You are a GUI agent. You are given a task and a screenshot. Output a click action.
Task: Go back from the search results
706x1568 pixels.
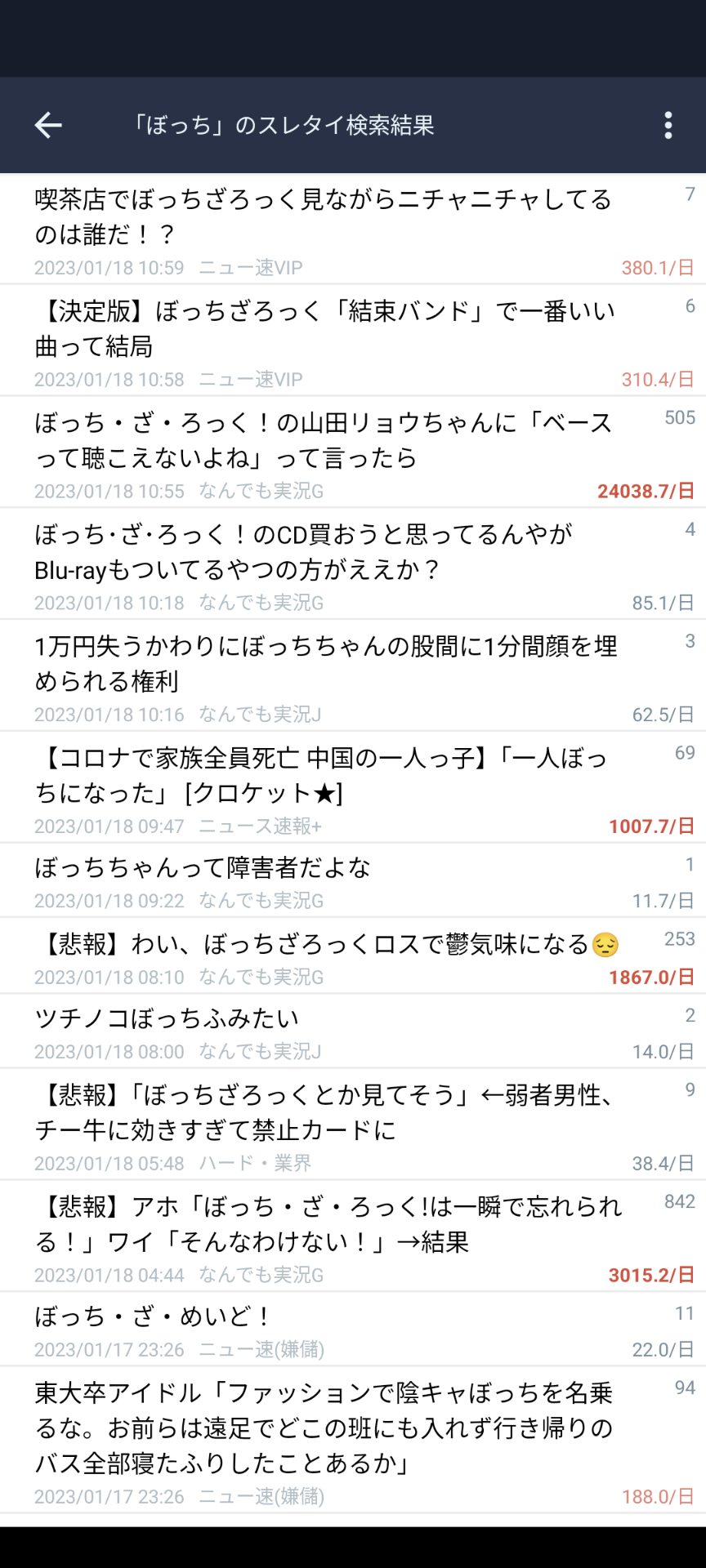(x=49, y=125)
